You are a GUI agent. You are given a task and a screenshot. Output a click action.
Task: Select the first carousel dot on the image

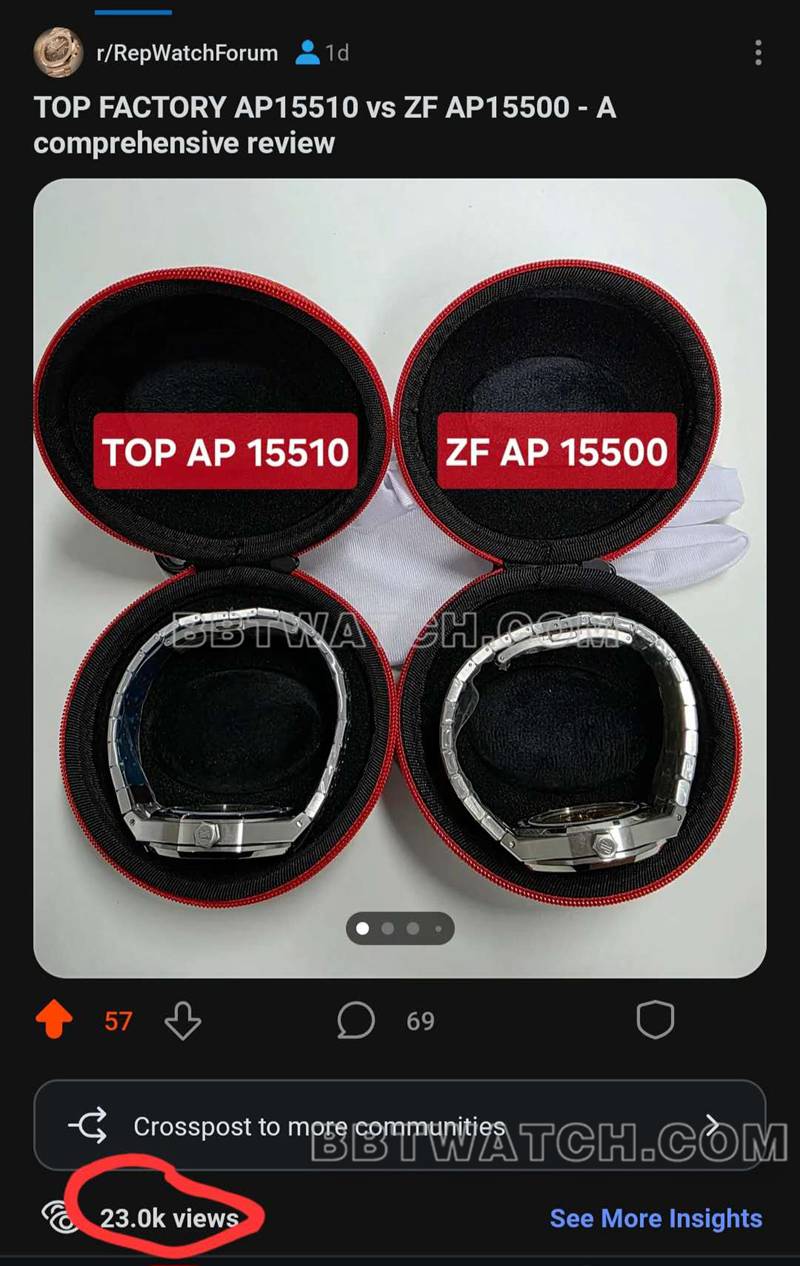[x=361, y=928]
